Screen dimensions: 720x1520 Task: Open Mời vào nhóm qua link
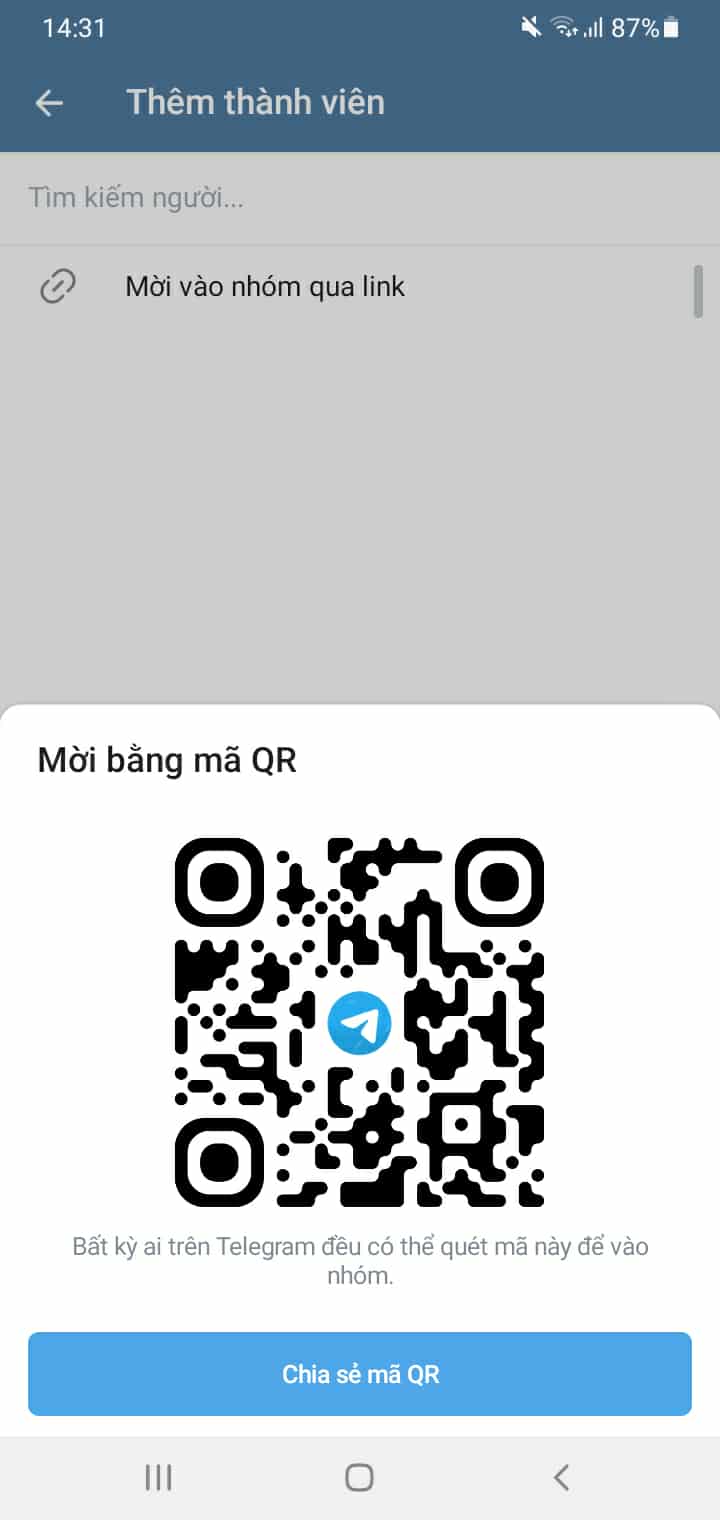(x=264, y=287)
